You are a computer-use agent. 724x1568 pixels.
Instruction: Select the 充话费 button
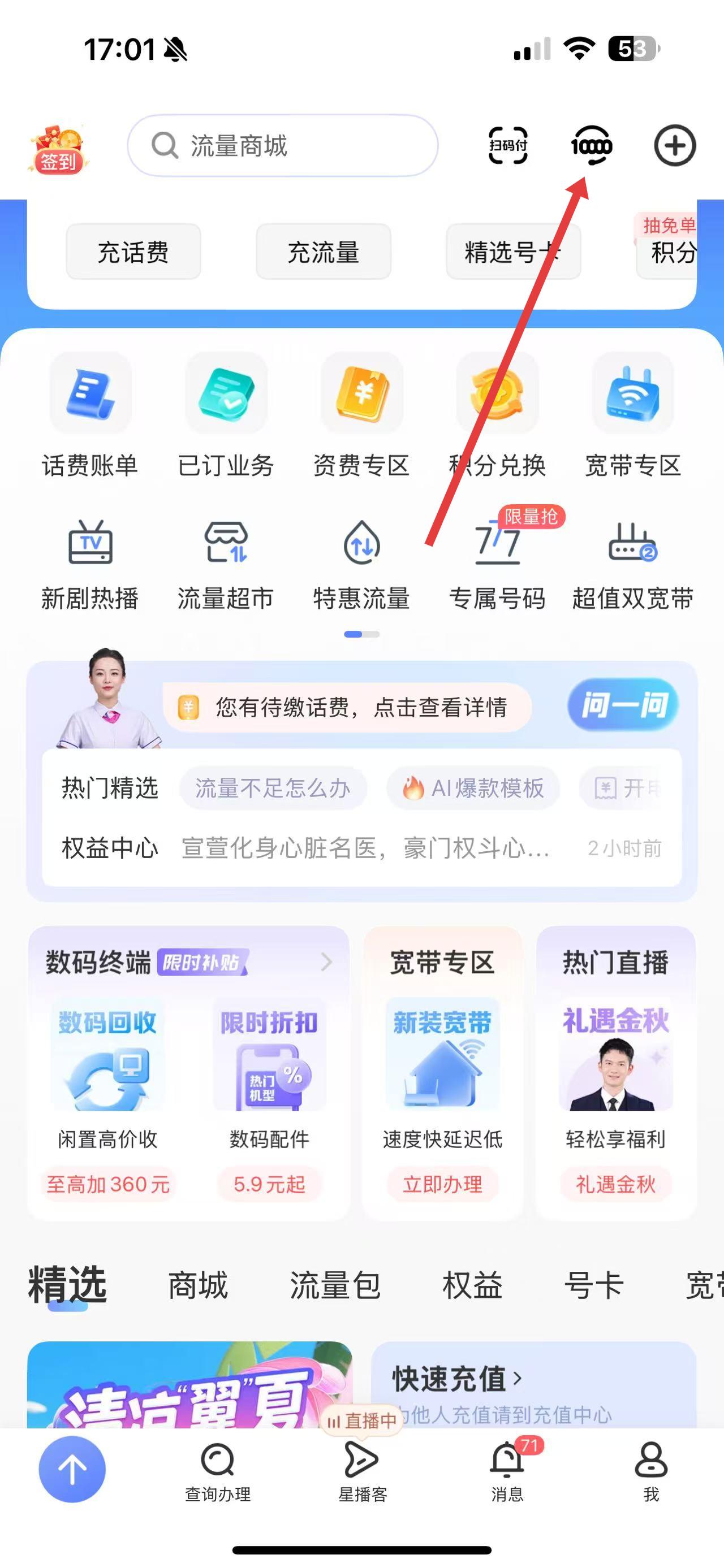click(133, 252)
